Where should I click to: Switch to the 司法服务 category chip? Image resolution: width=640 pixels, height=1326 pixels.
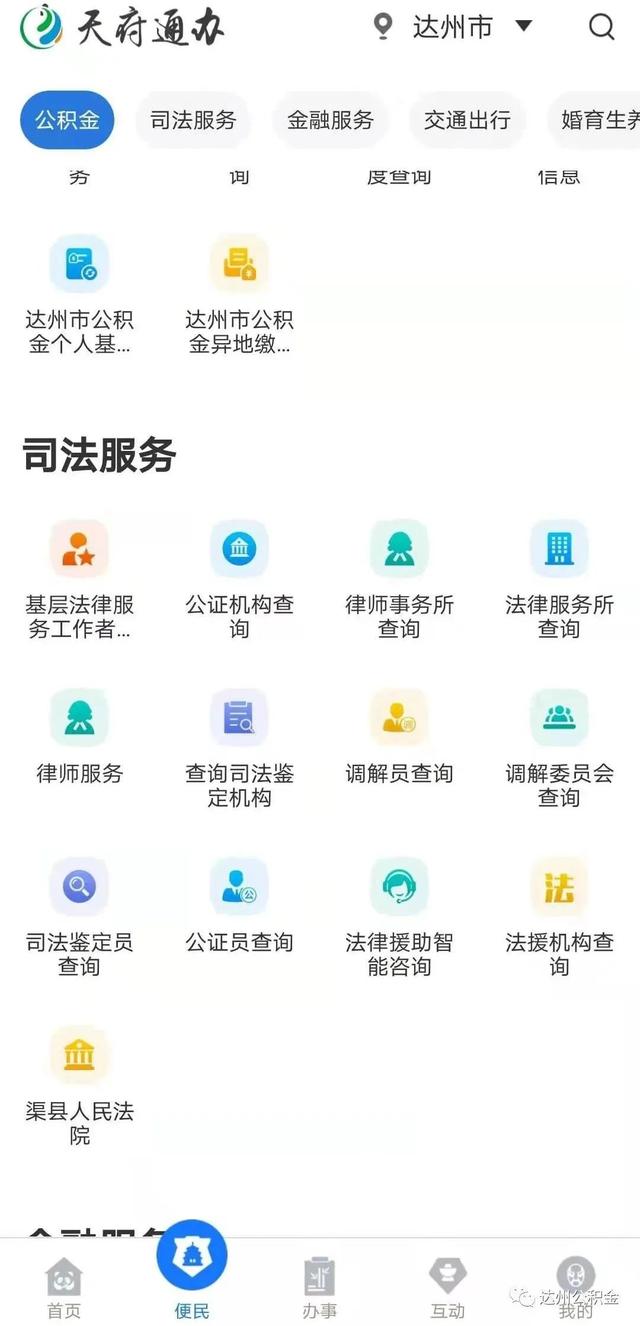tap(193, 120)
